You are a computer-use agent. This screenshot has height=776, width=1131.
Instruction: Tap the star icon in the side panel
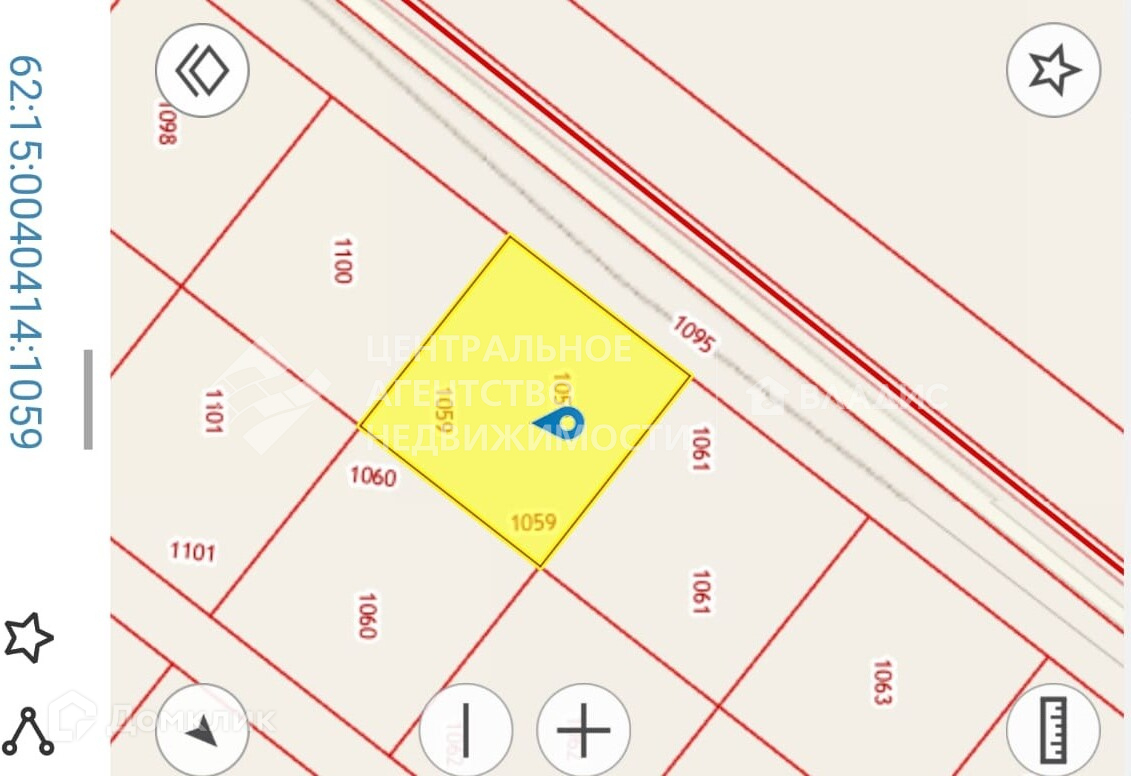click(28, 637)
